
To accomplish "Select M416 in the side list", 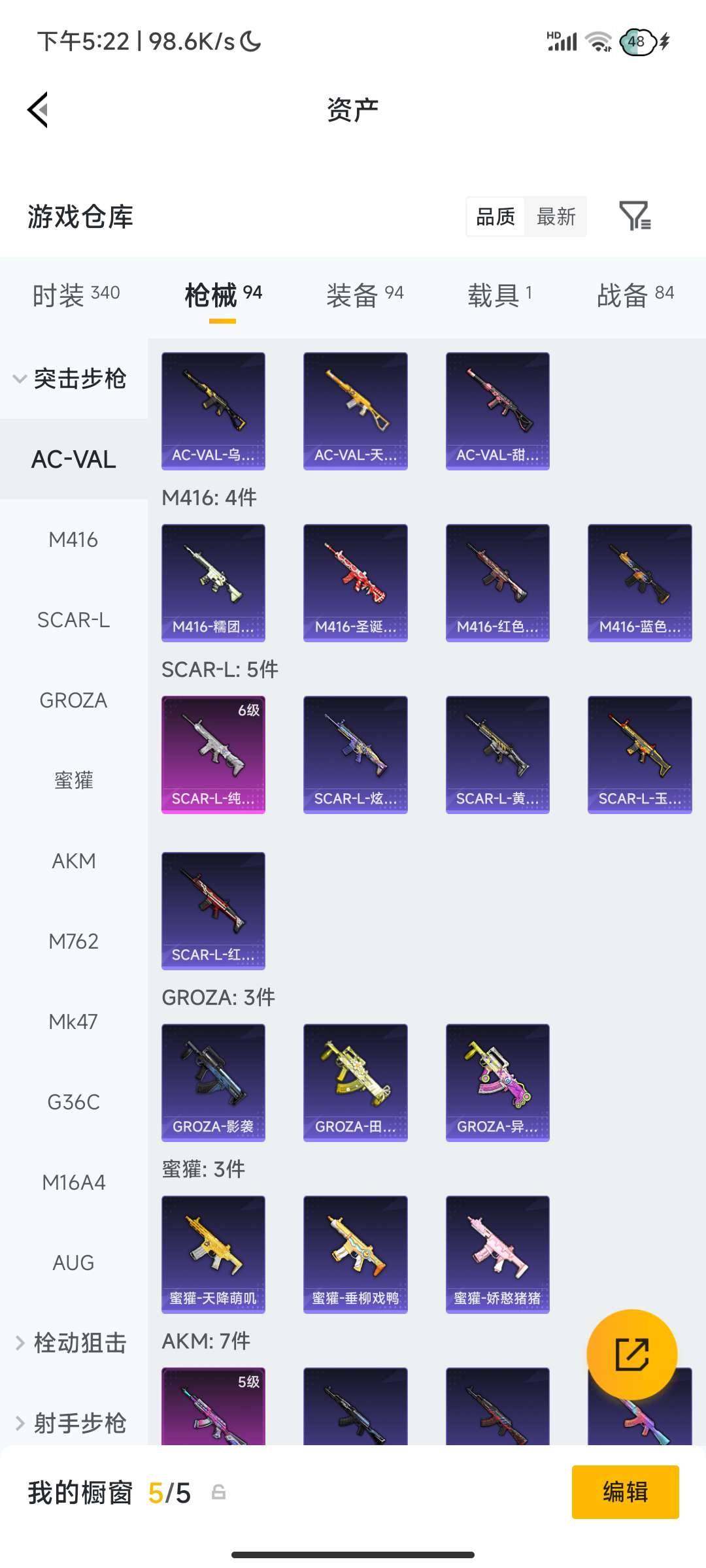I will tap(73, 540).
